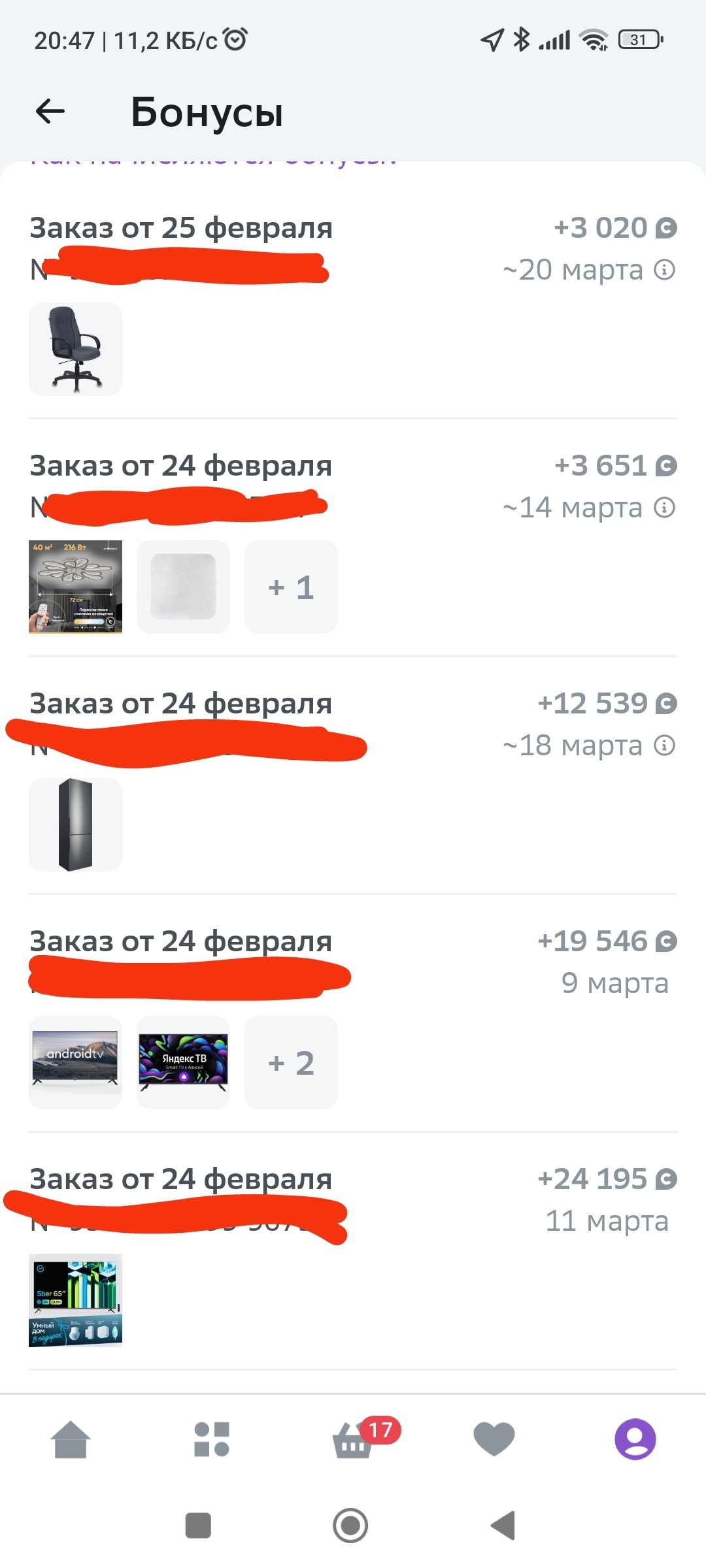Screen dimensions: 706x1568
Task: Open the Яндекс ТВ television thumbnail
Action: pos(183,1062)
